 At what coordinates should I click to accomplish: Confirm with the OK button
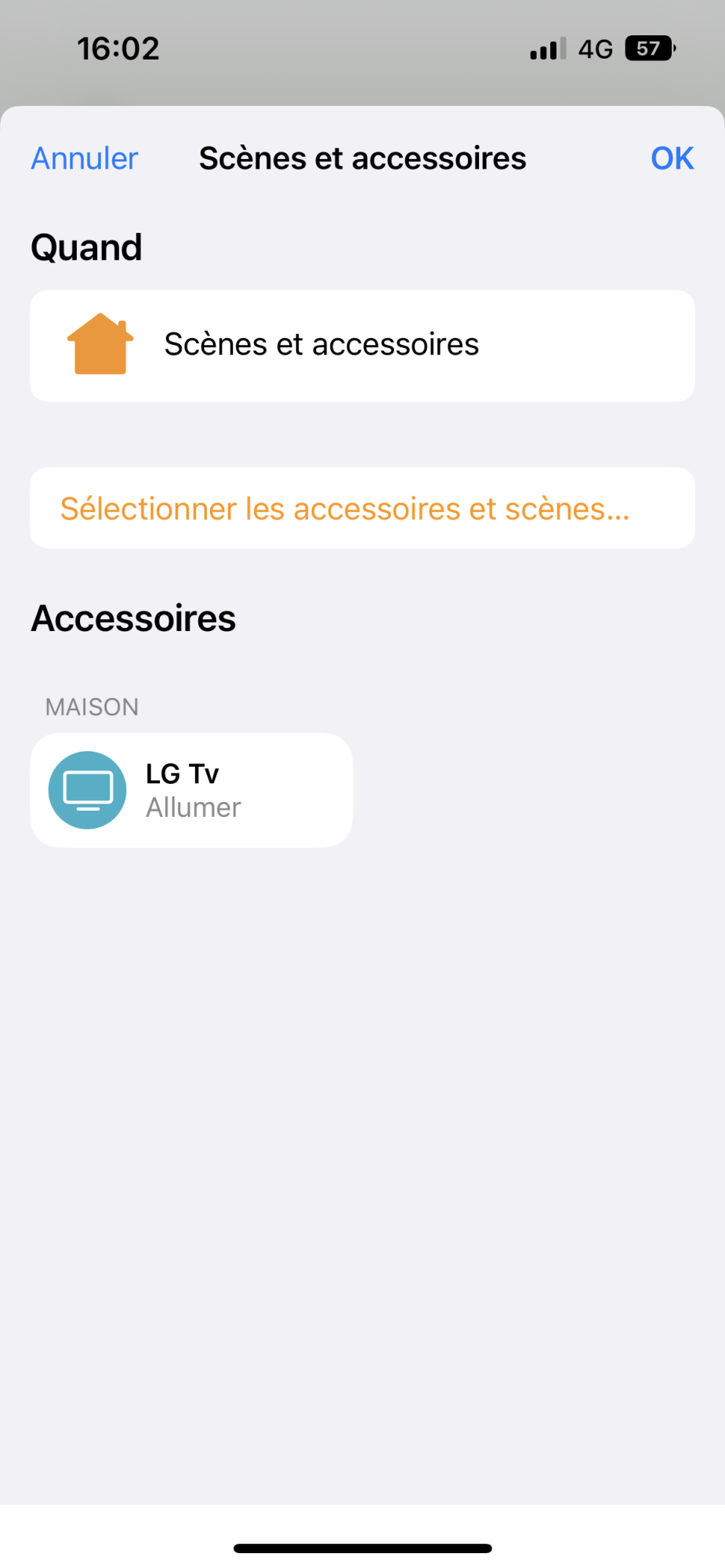(x=672, y=158)
